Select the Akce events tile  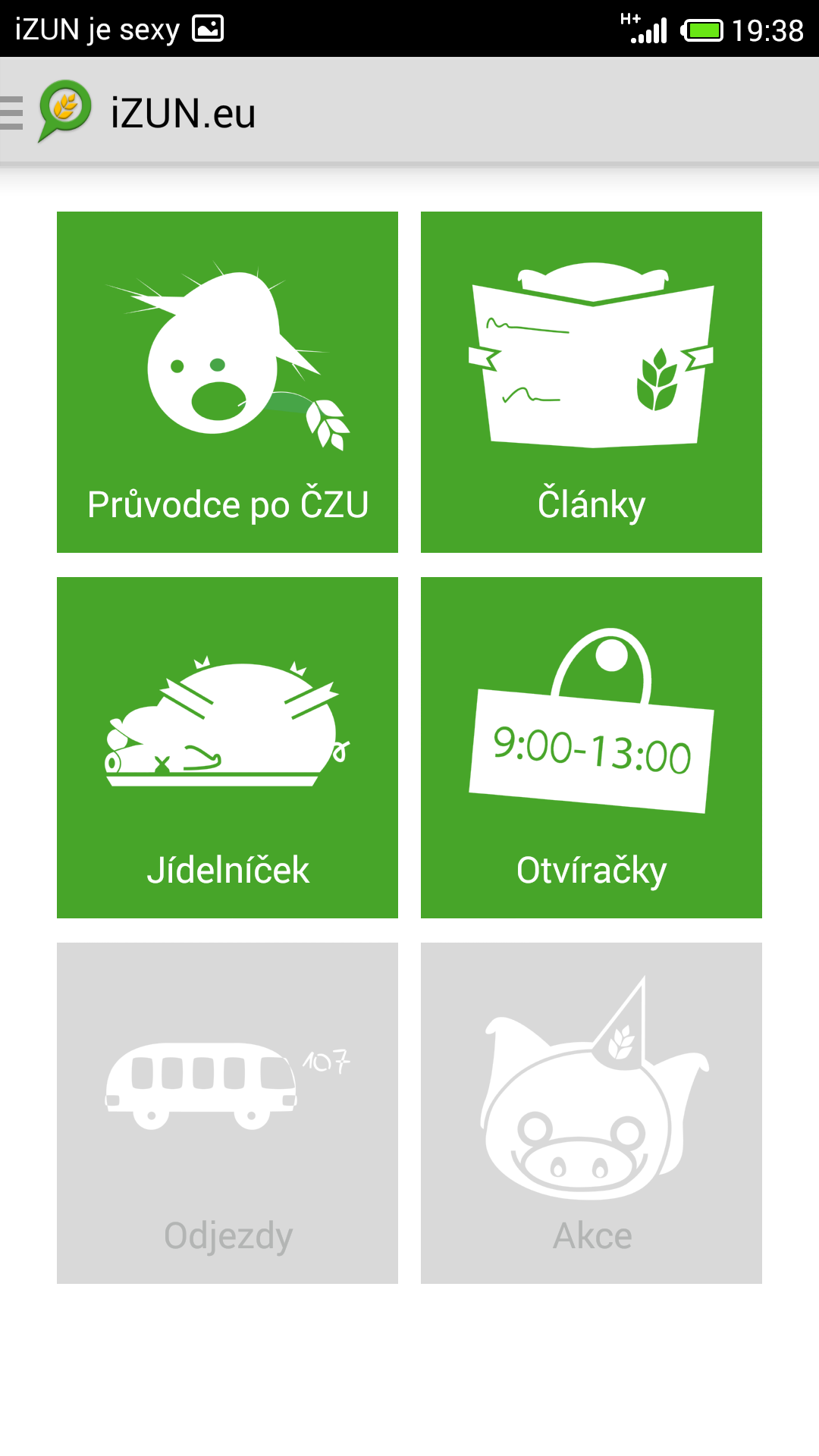(x=591, y=1113)
